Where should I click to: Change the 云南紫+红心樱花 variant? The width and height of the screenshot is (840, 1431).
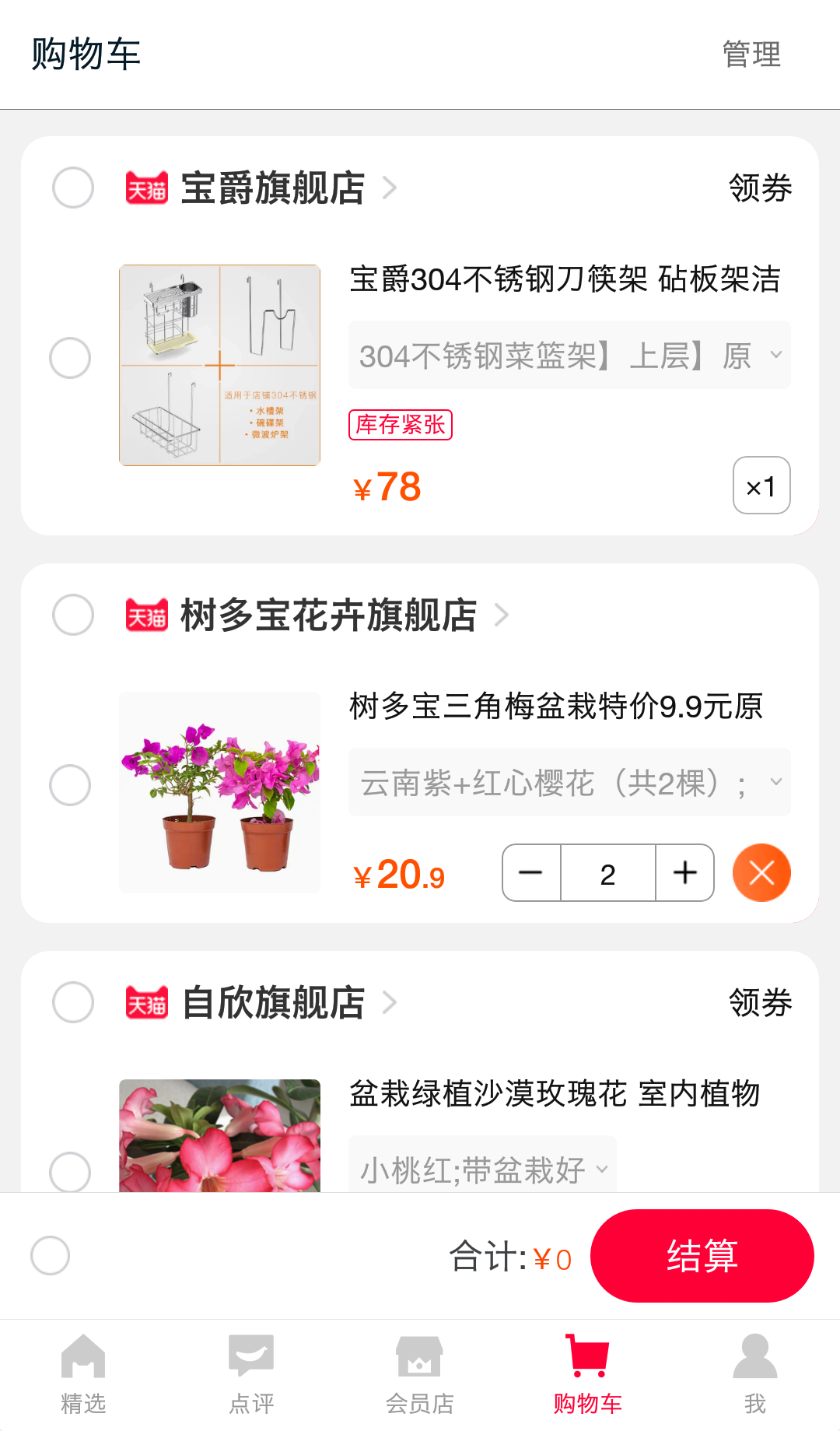[569, 783]
